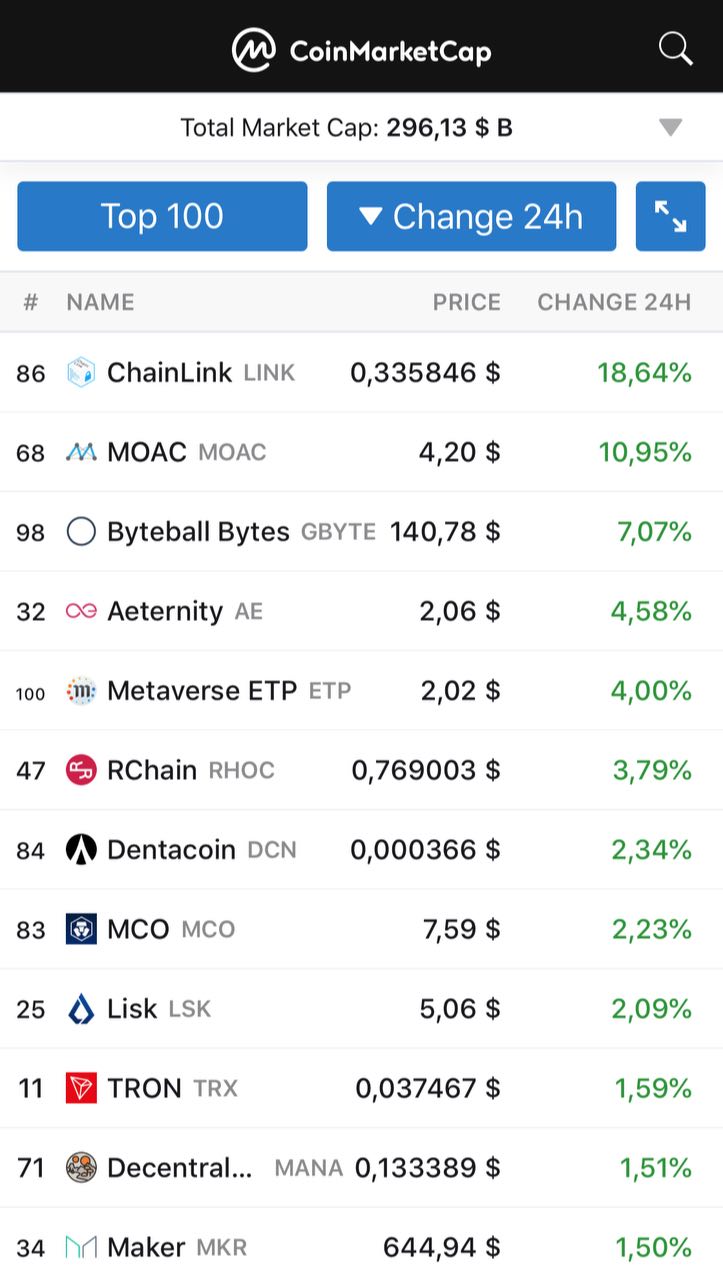Select the Byteball Bytes GBYTE row
The width and height of the screenshot is (723, 1280).
pos(361,532)
